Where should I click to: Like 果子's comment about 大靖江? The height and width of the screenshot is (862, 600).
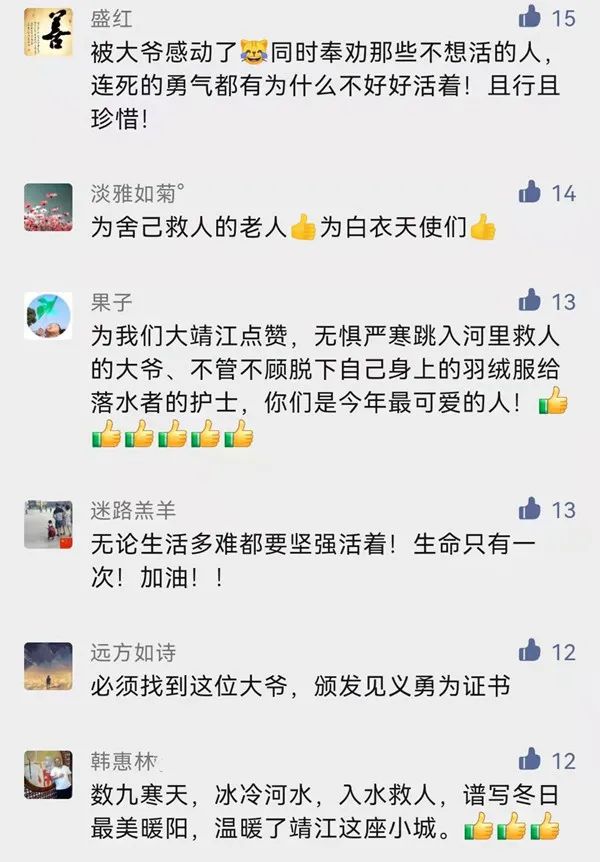[530, 300]
